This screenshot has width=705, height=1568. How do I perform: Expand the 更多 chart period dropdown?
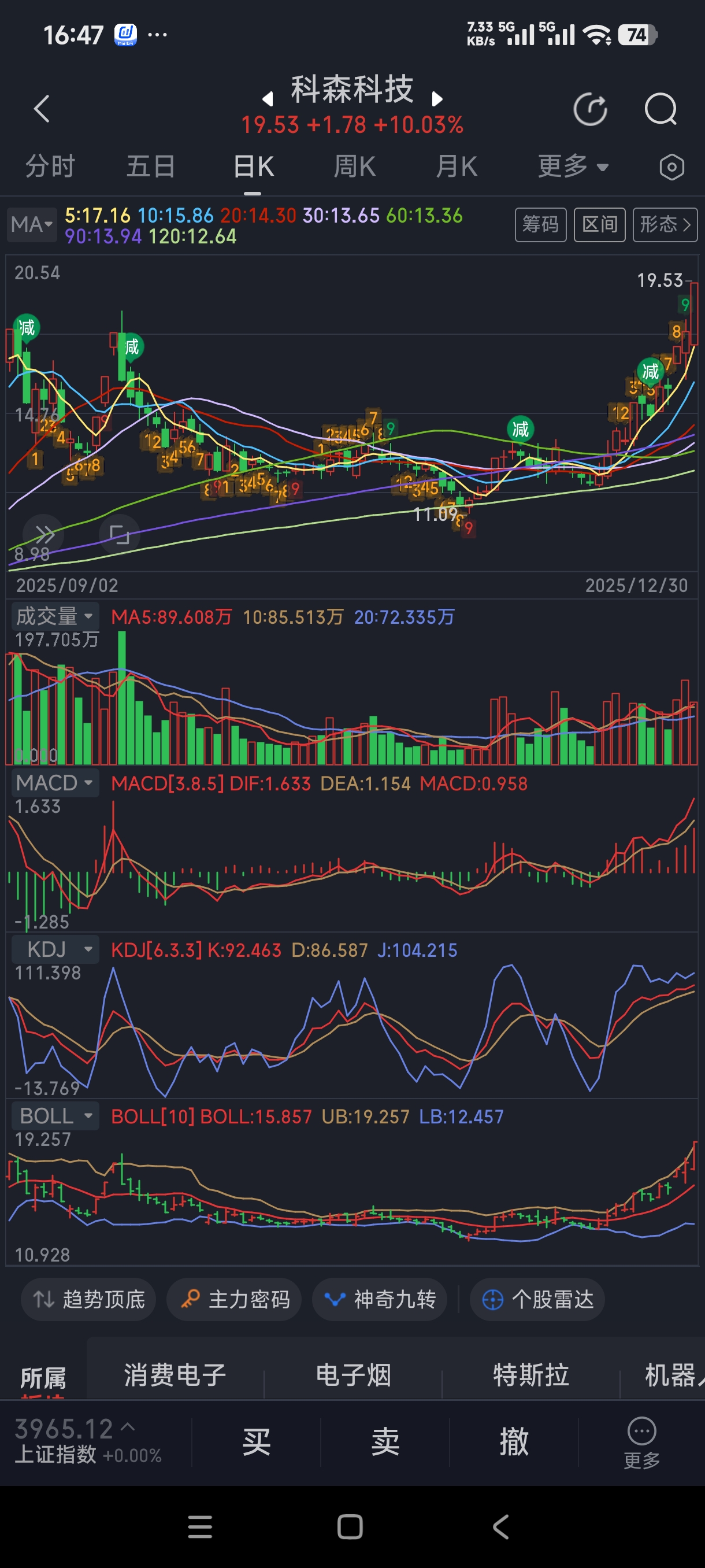coord(573,167)
